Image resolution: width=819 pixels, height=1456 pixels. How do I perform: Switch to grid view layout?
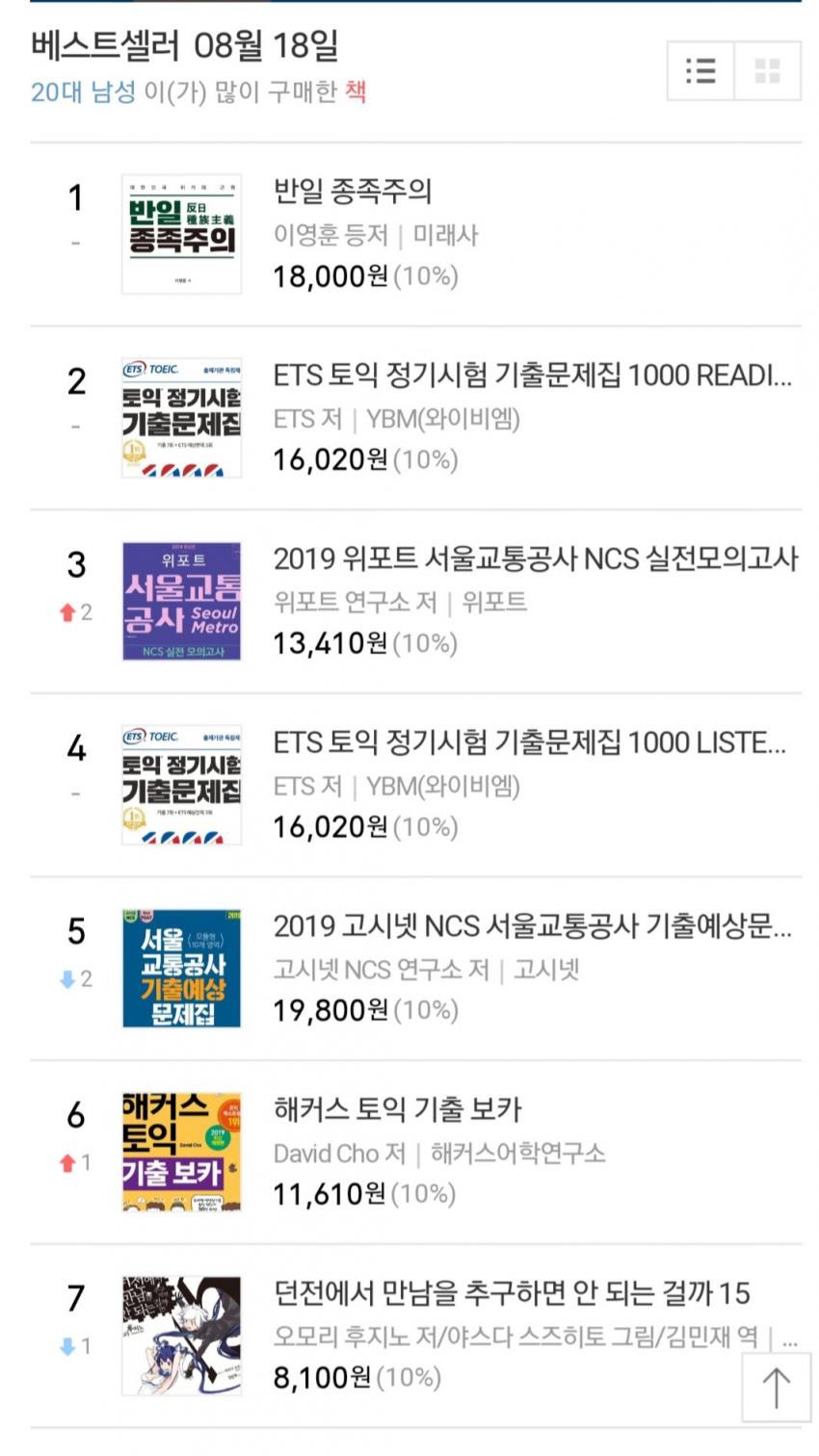pyautogui.click(x=767, y=71)
